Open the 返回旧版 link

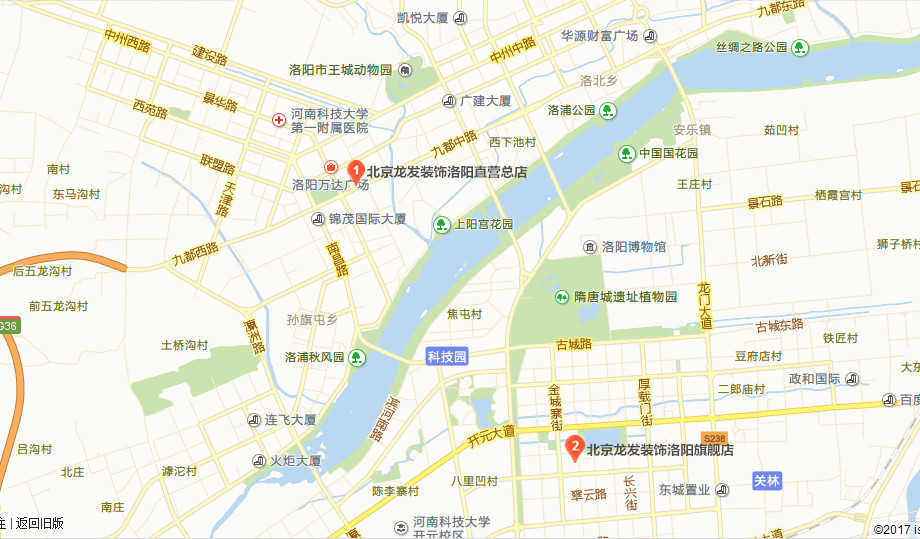point(39,522)
